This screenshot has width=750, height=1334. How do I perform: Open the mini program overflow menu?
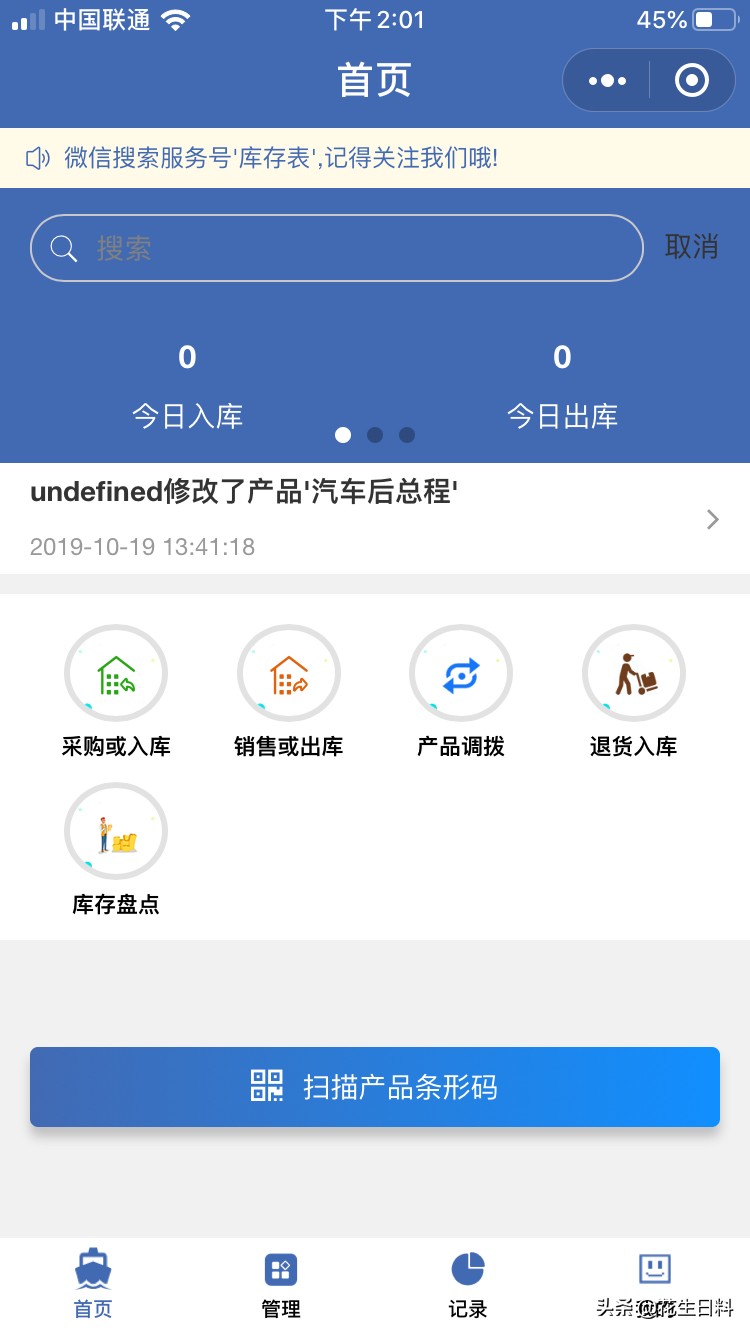pos(607,81)
